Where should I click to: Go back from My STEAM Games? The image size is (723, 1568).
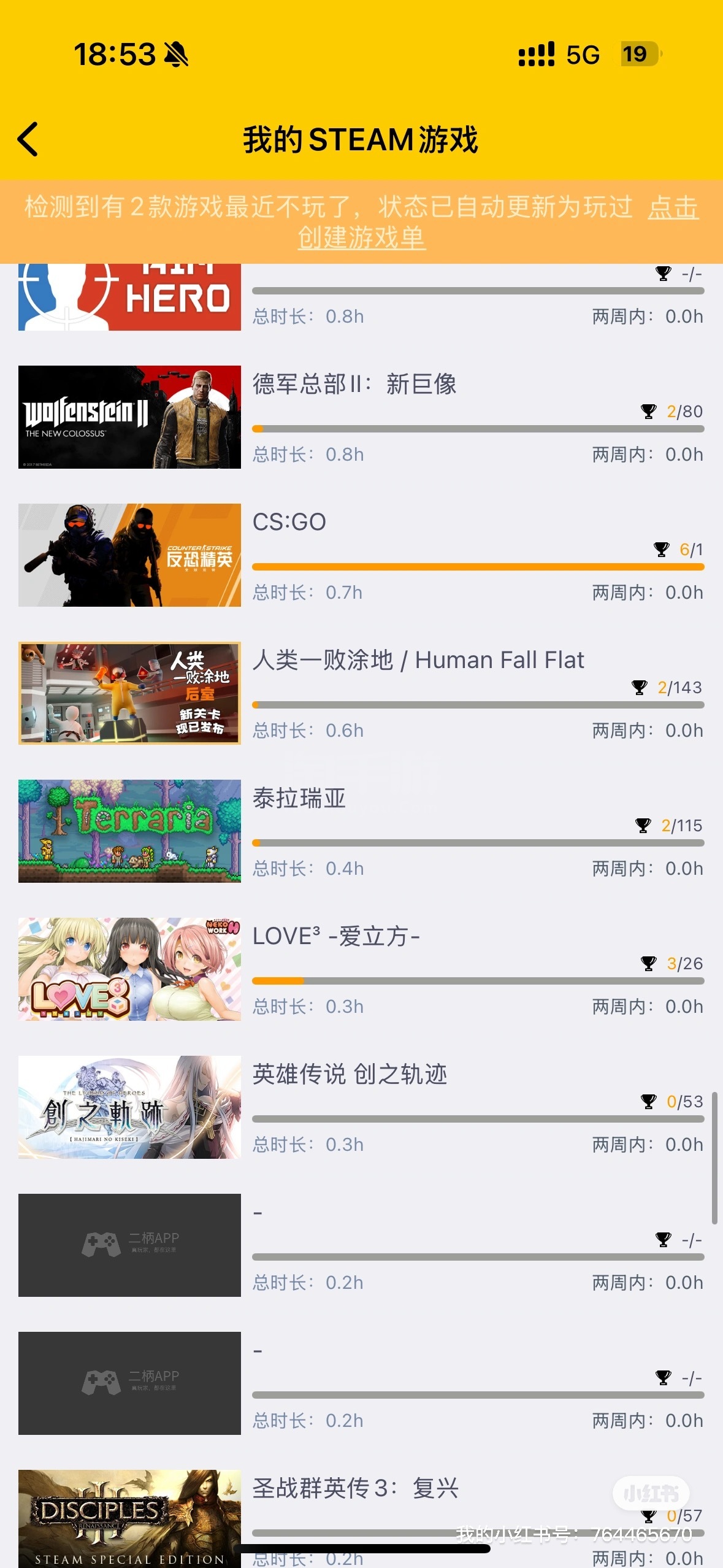28,139
